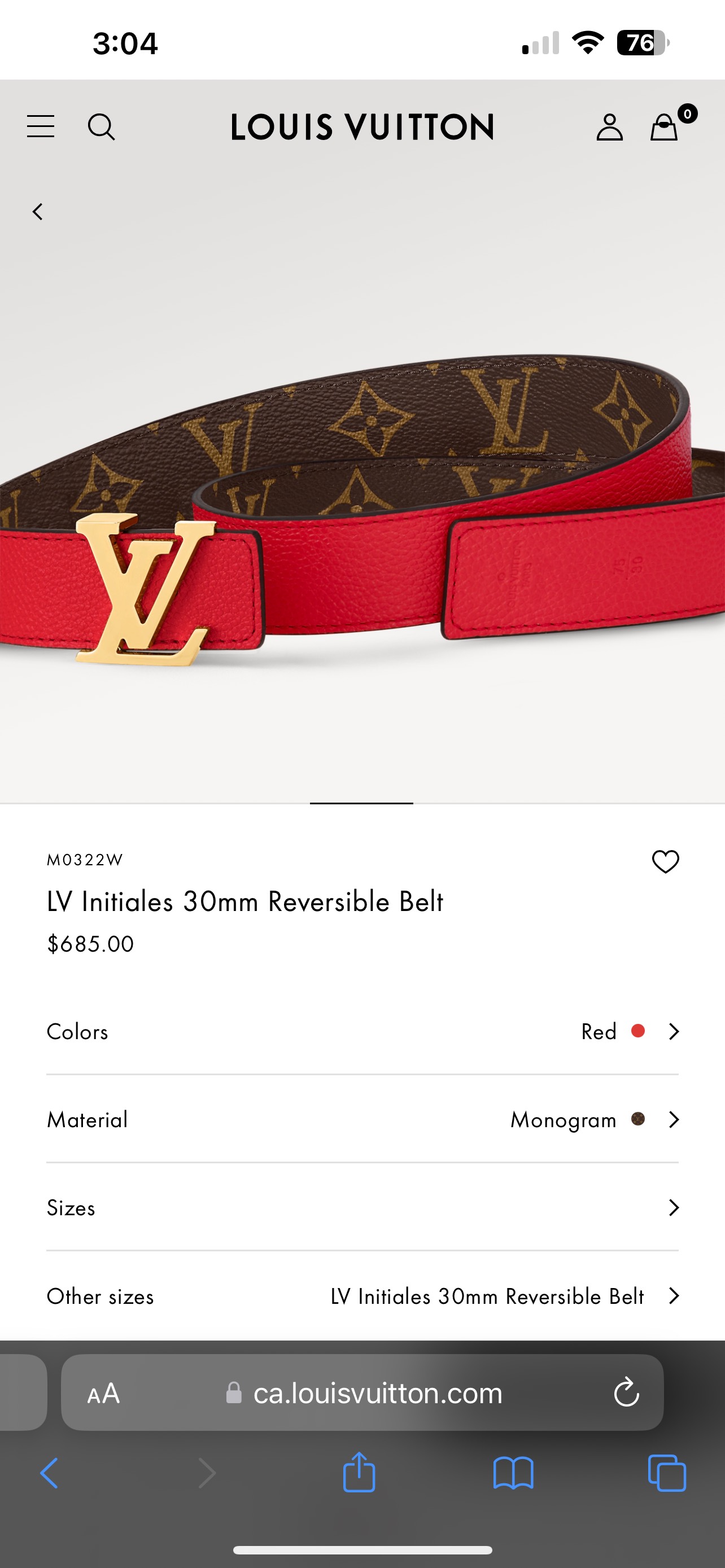Screen dimensions: 725x1568
Task: Open the hamburger menu
Action: pos(41,126)
